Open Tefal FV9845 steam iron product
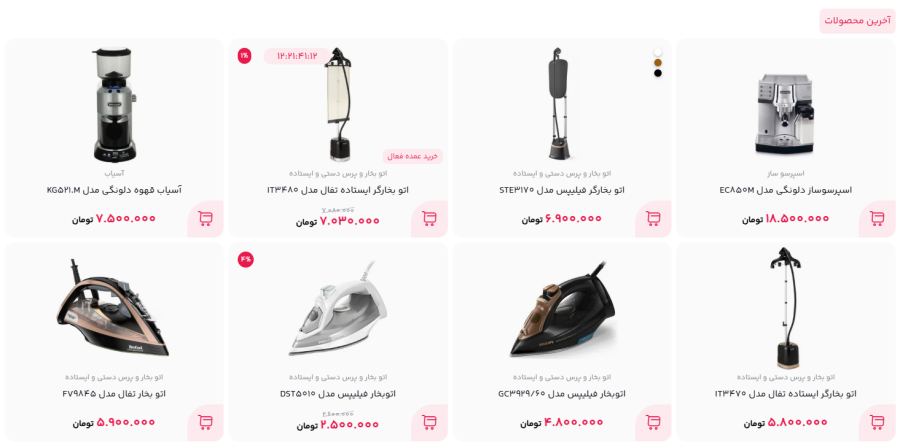 click(114, 393)
